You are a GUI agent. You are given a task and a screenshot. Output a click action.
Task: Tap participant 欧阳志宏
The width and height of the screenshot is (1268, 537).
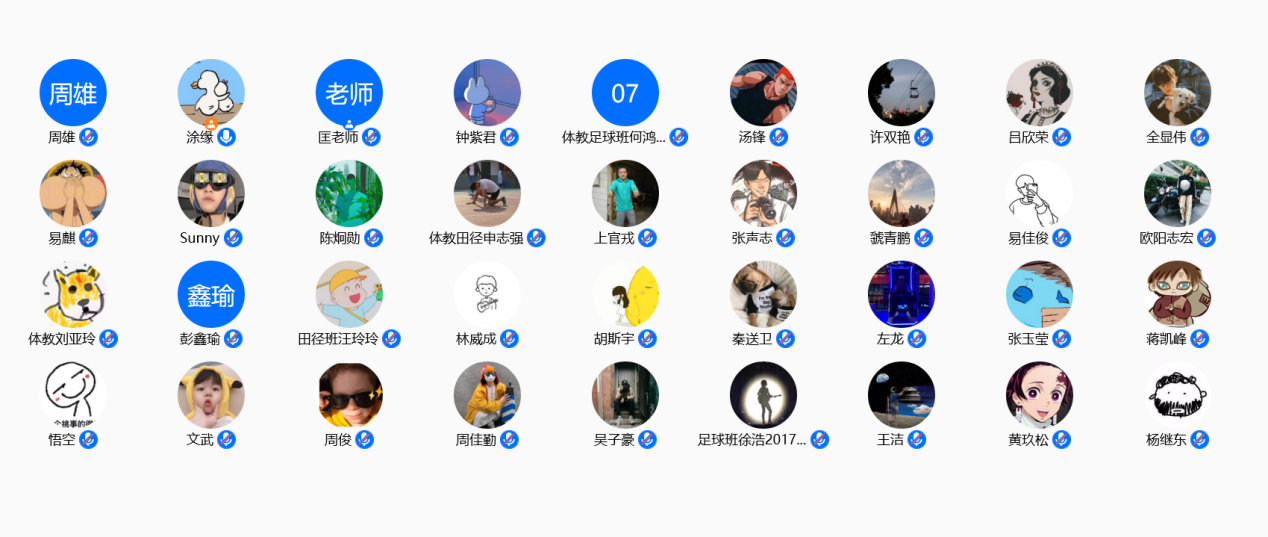(x=1177, y=193)
